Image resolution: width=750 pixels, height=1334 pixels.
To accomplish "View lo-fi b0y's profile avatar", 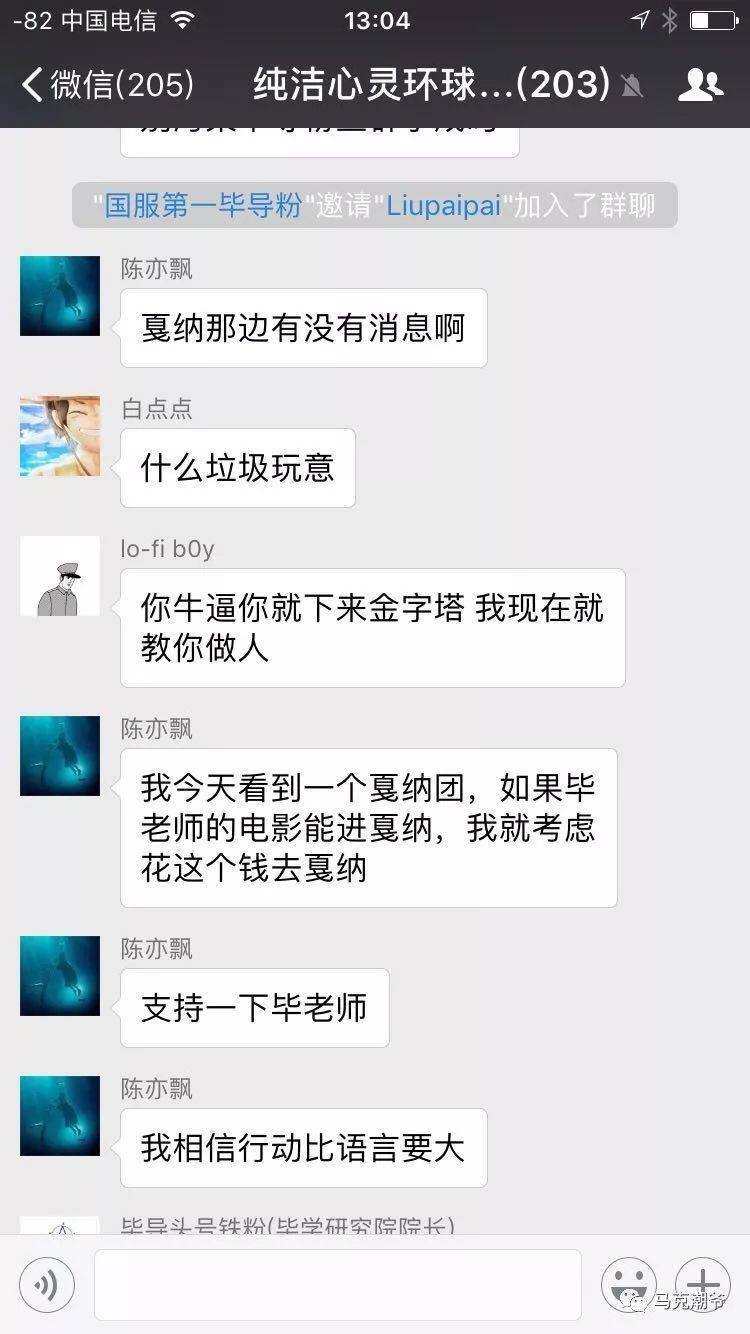I will tap(60, 576).
